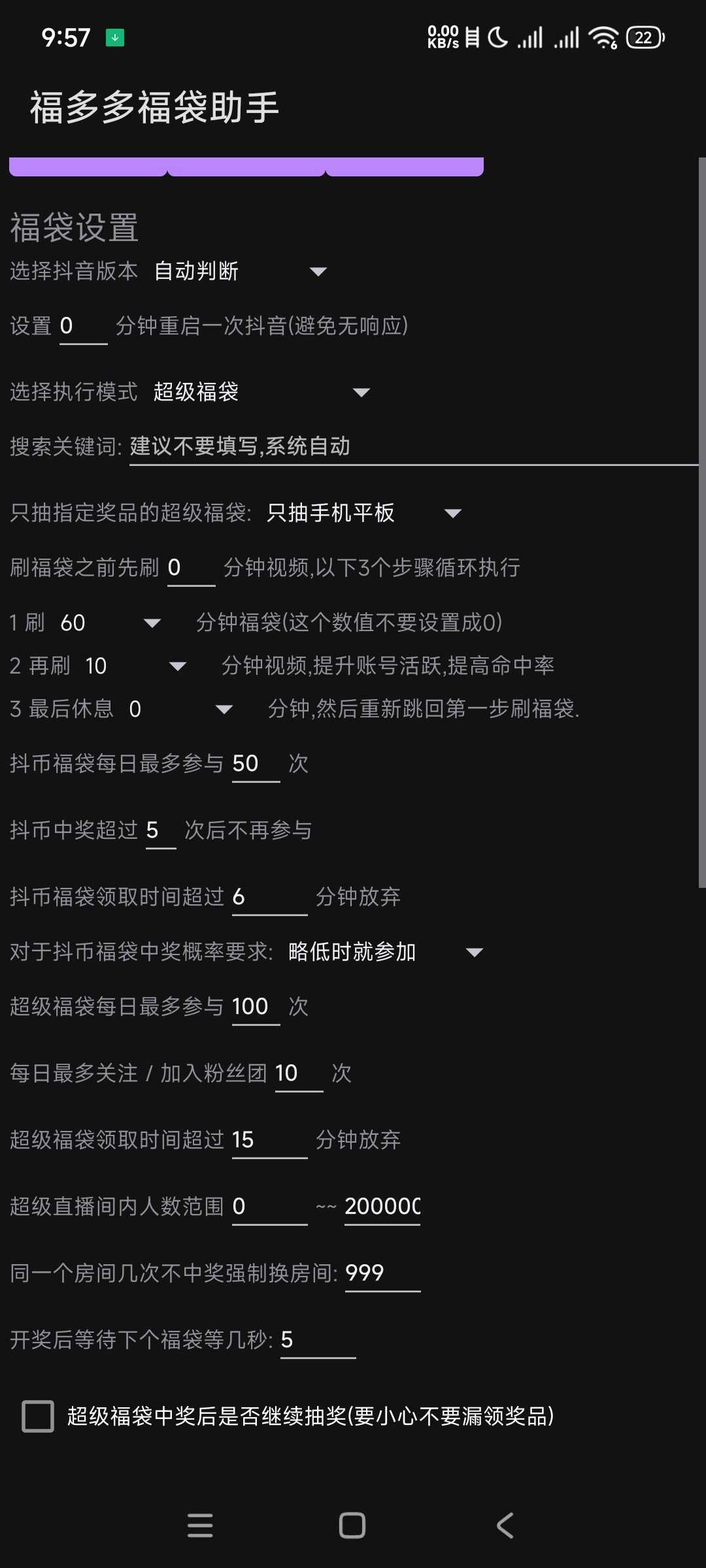Image resolution: width=706 pixels, height=1568 pixels.
Task: Edit the maximum 直播间内人数 field 200000
Action: coord(382,1207)
